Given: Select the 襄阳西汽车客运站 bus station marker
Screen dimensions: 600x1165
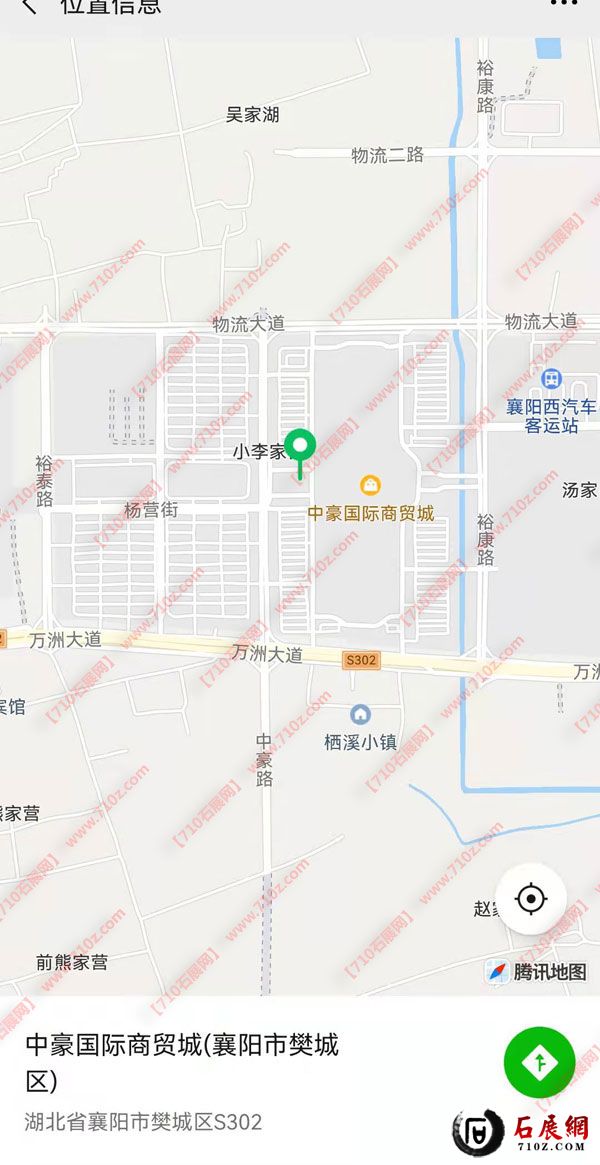Looking at the screenshot, I should pyautogui.click(x=551, y=380).
